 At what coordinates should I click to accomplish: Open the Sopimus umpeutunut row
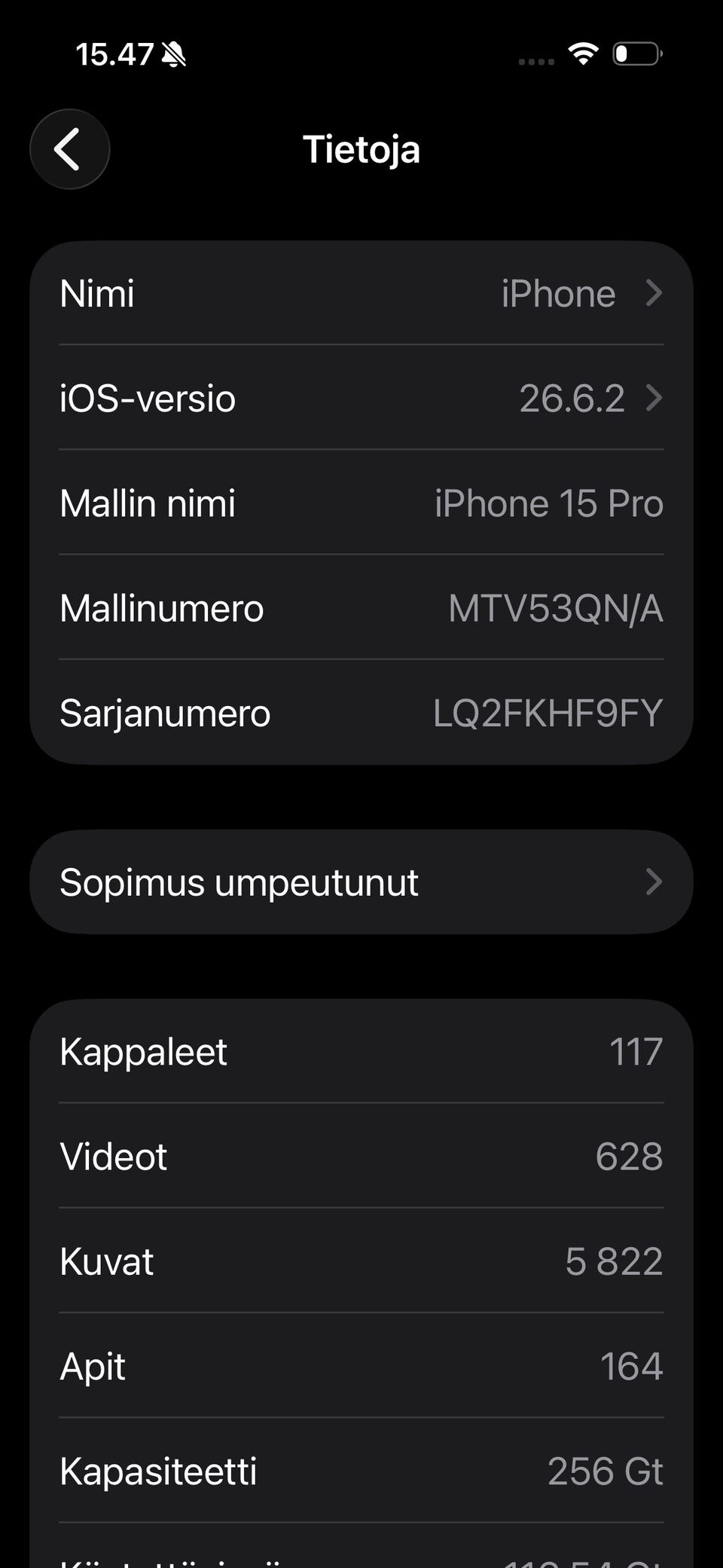tap(361, 882)
